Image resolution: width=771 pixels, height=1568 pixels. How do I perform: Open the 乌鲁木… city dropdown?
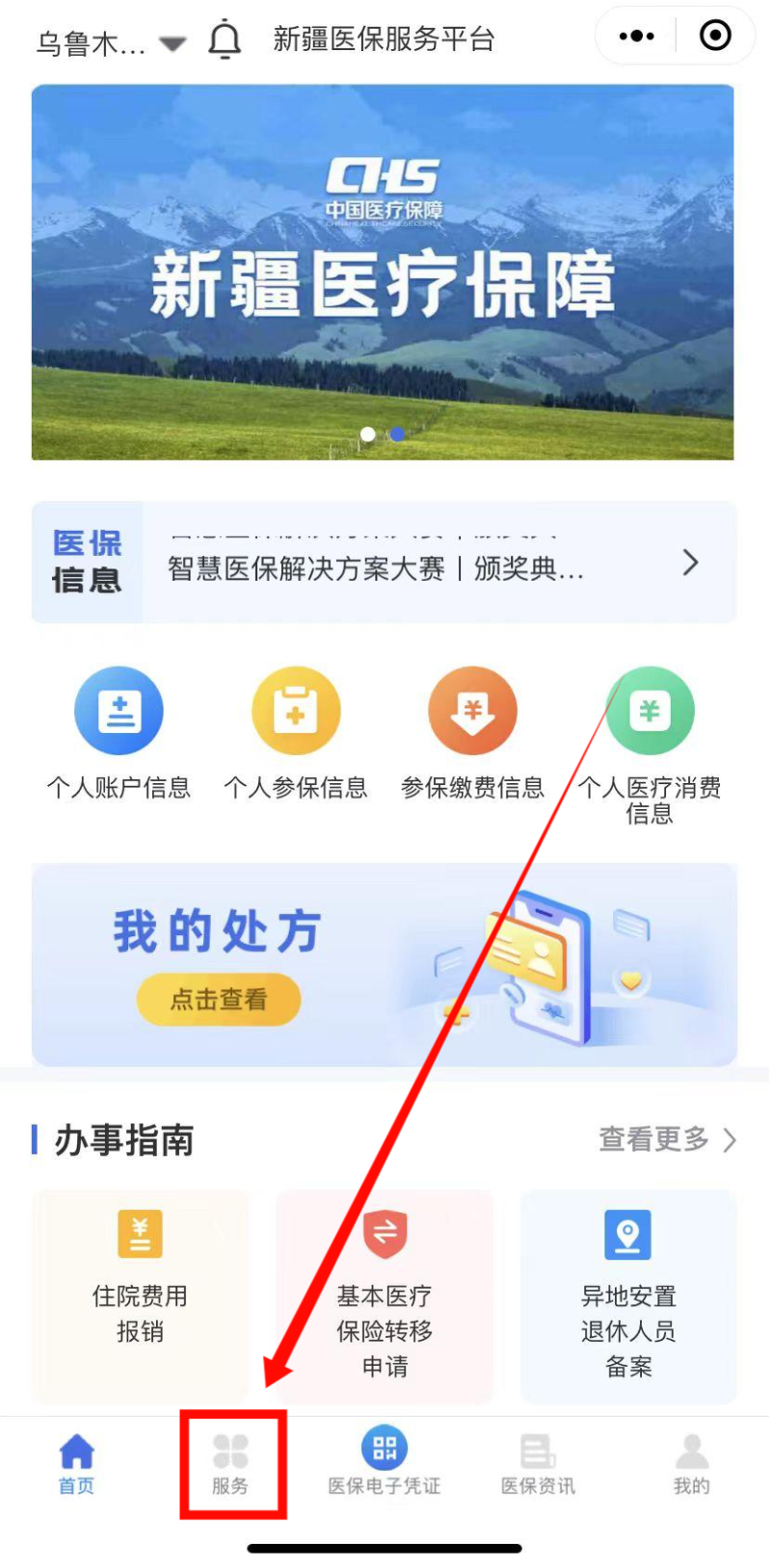110,42
